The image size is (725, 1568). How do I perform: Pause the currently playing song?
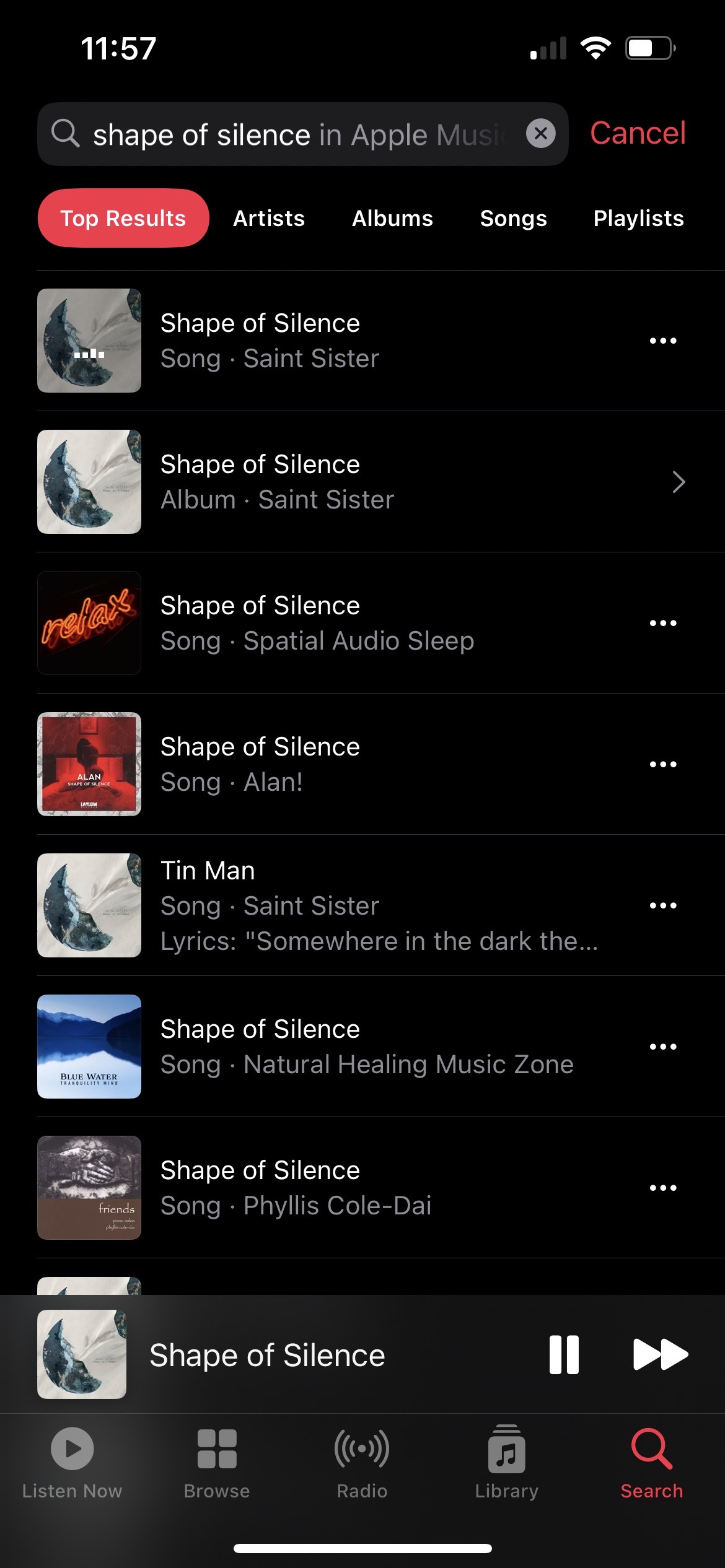point(564,1355)
